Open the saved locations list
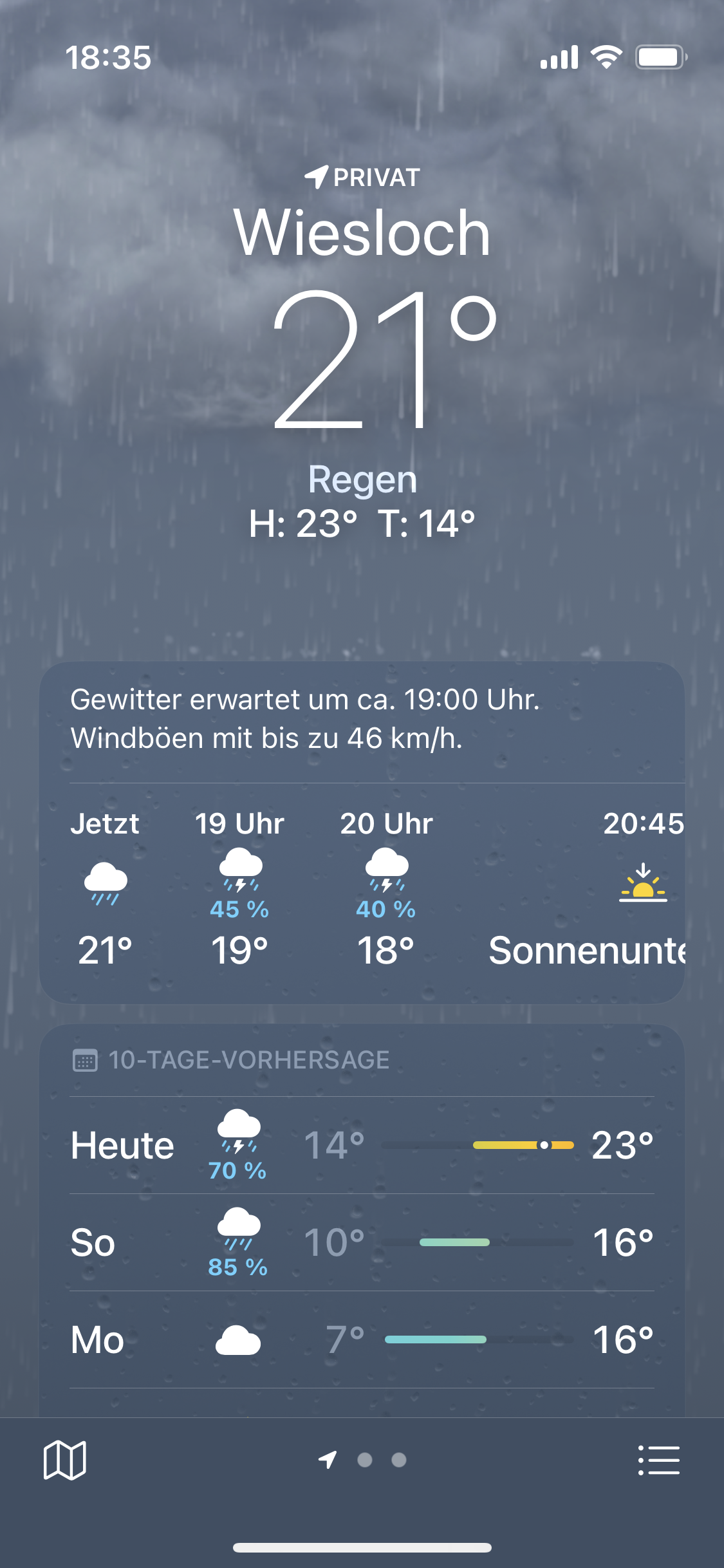The width and height of the screenshot is (724, 1568). (x=659, y=1460)
